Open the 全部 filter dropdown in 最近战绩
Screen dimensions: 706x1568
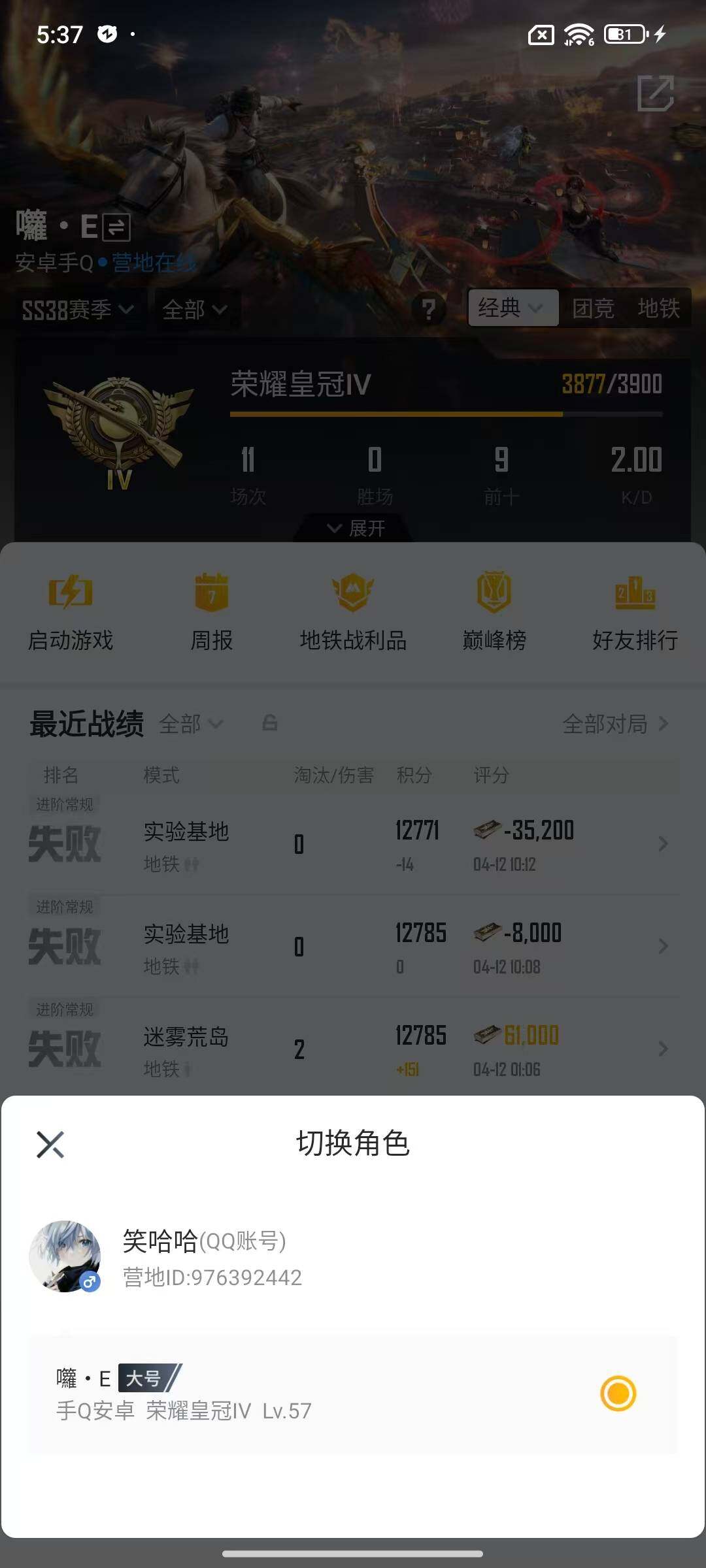point(192,725)
